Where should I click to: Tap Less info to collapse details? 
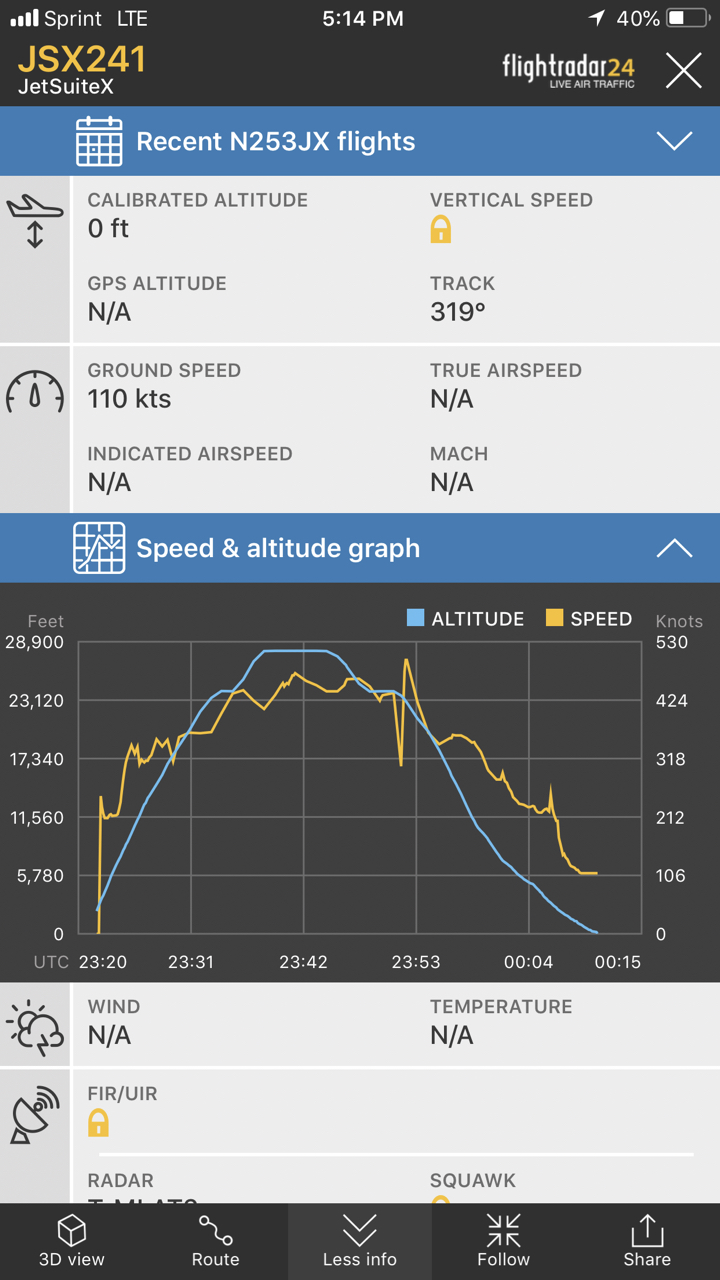(x=360, y=1241)
